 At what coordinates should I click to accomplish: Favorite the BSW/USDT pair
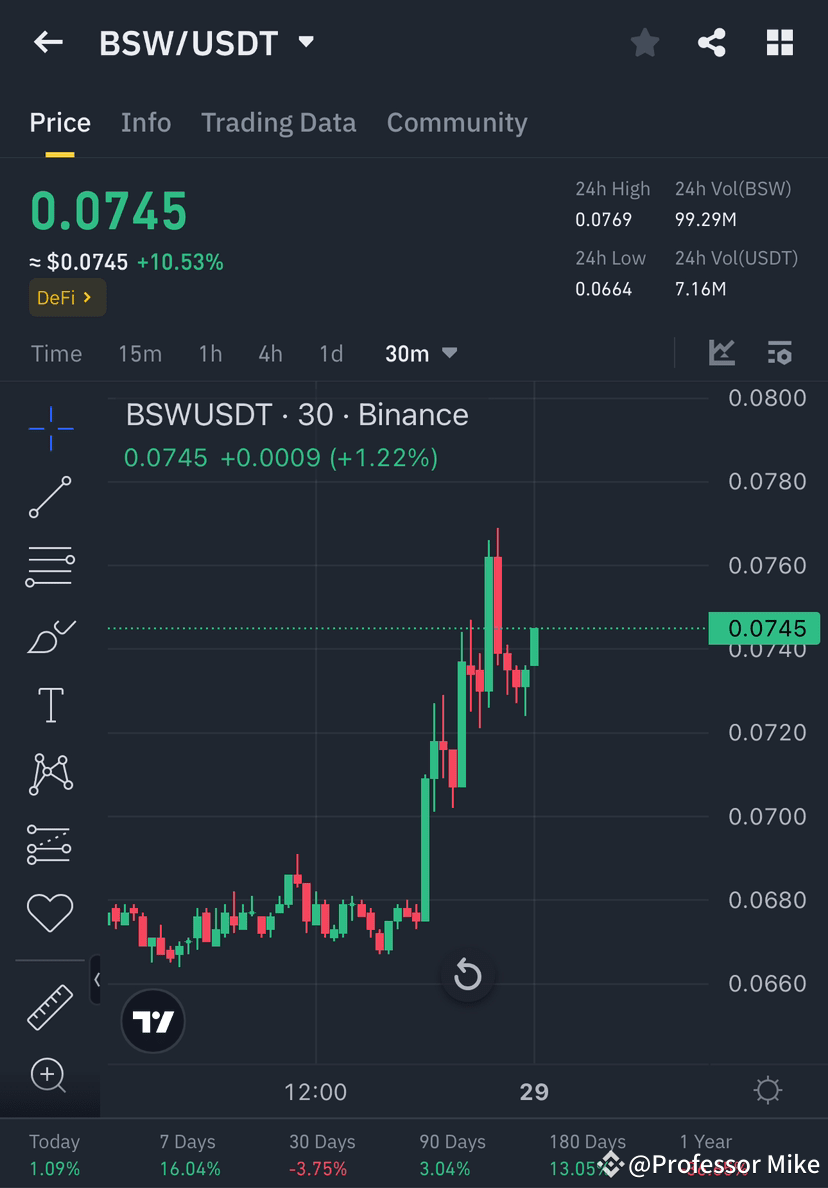coord(644,42)
